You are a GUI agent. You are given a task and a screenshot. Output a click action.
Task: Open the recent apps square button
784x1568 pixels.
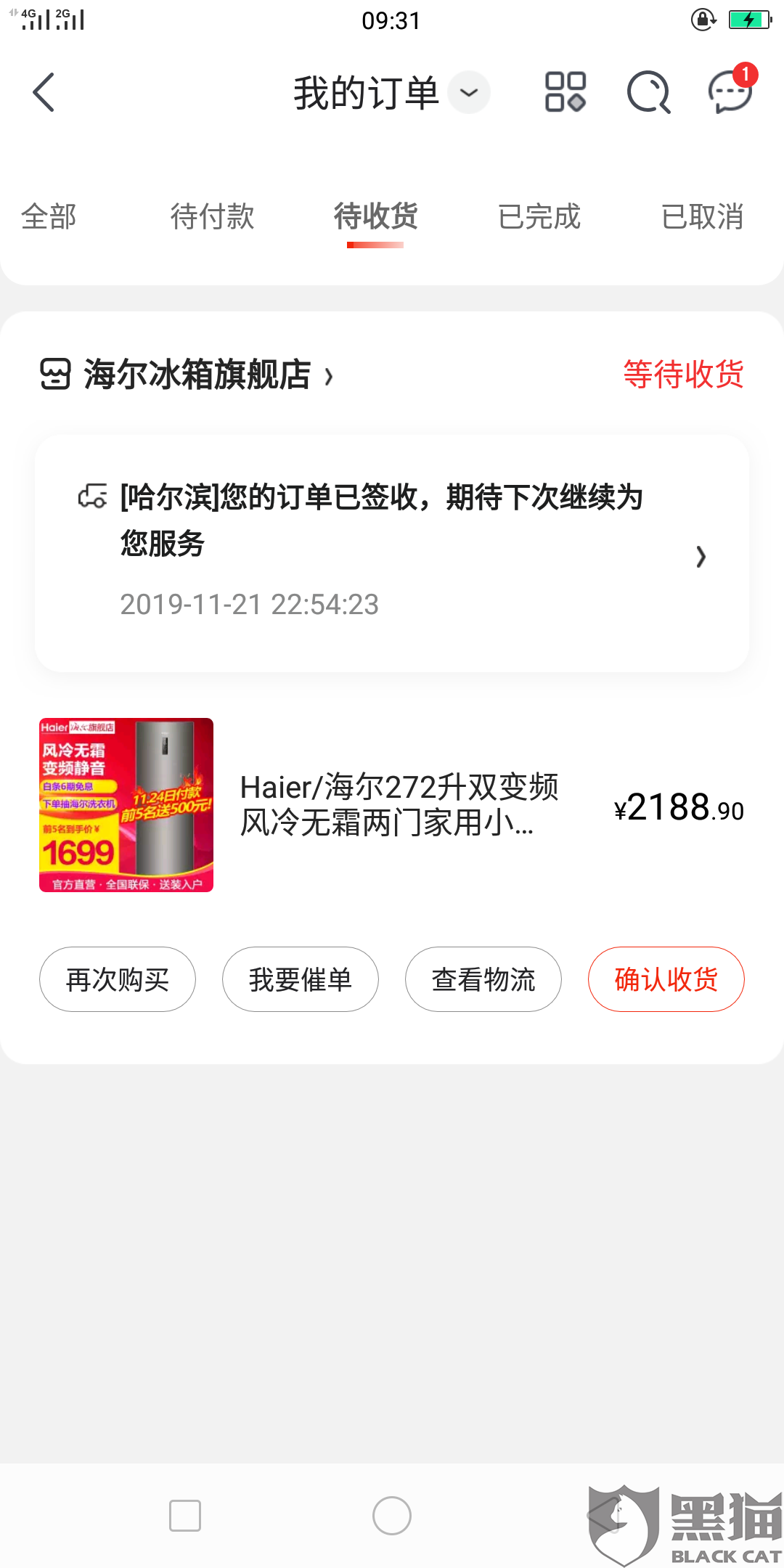[x=185, y=1516]
